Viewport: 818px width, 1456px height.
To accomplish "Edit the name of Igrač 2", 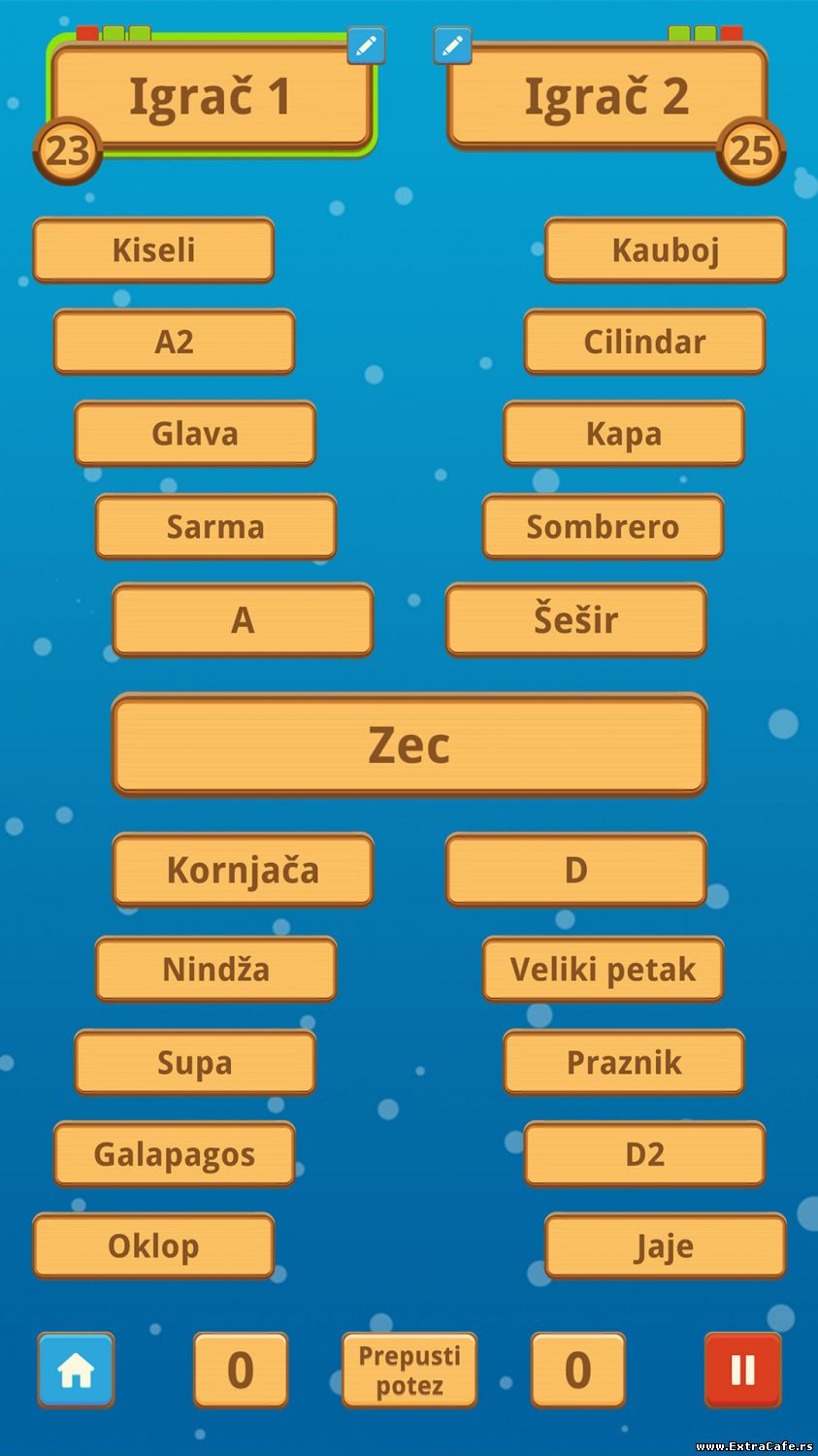I will coord(452,46).
